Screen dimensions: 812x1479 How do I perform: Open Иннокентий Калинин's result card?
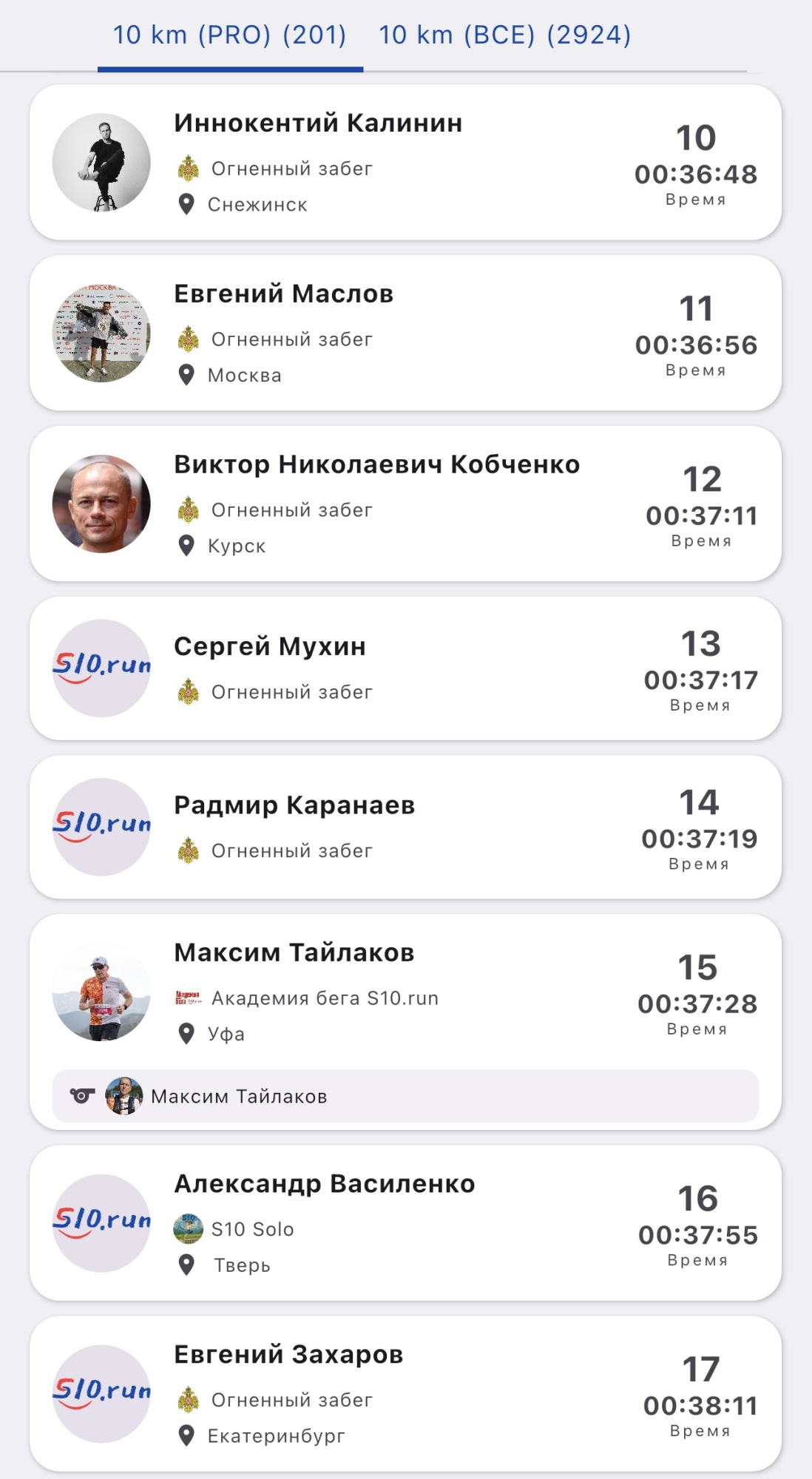[405, 162]
